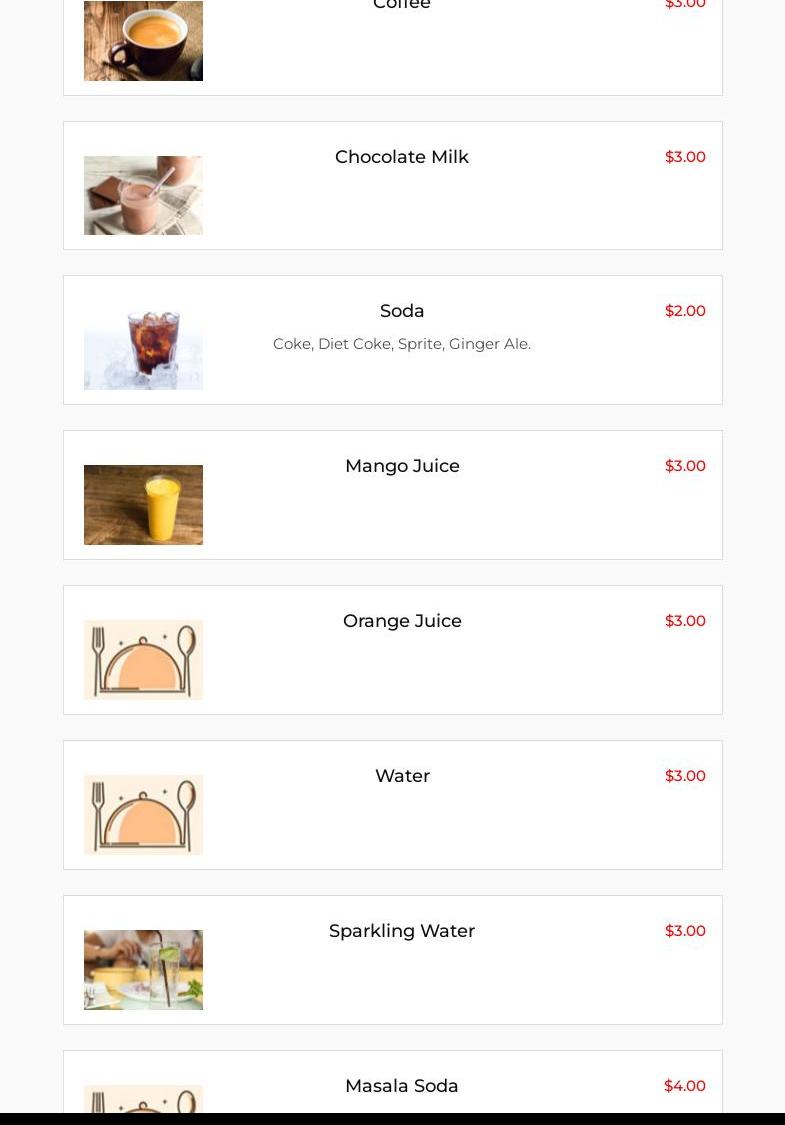Tap the Water menu item

pos(401,776)
